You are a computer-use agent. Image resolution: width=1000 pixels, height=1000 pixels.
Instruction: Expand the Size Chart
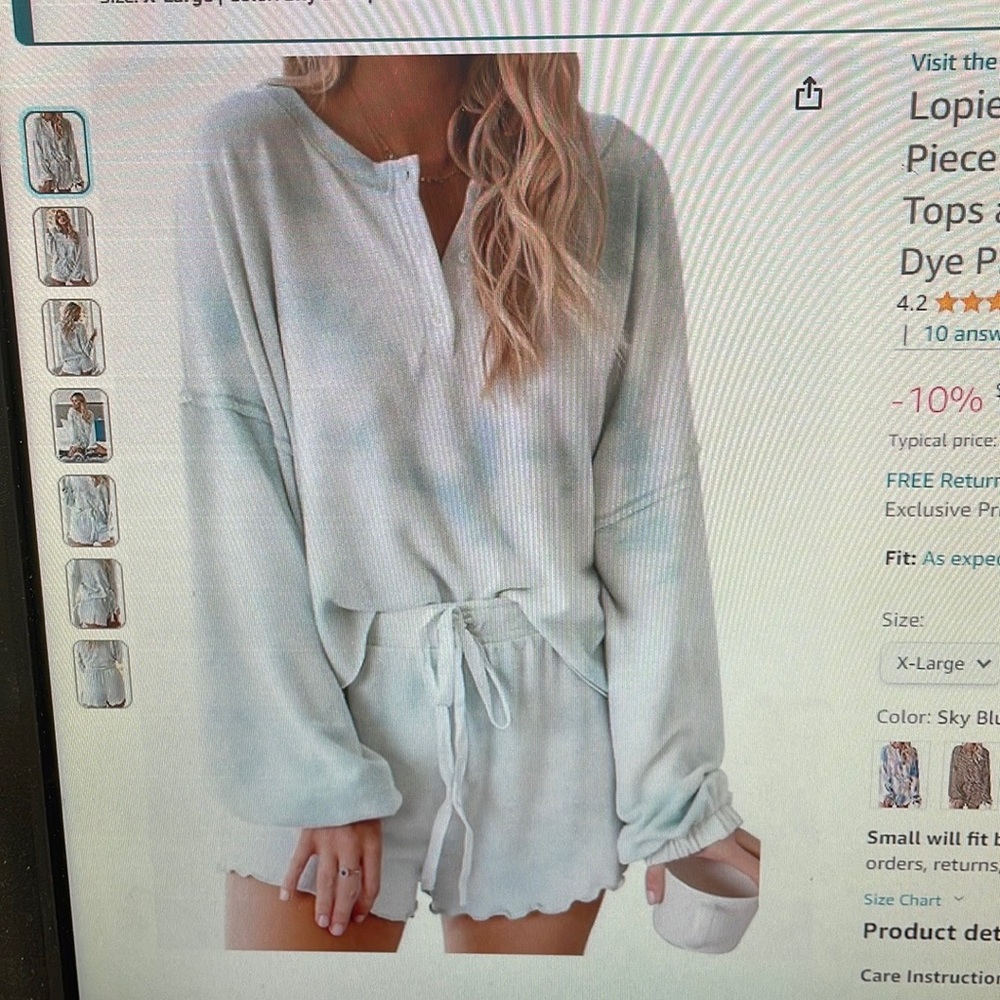(902, 900)
